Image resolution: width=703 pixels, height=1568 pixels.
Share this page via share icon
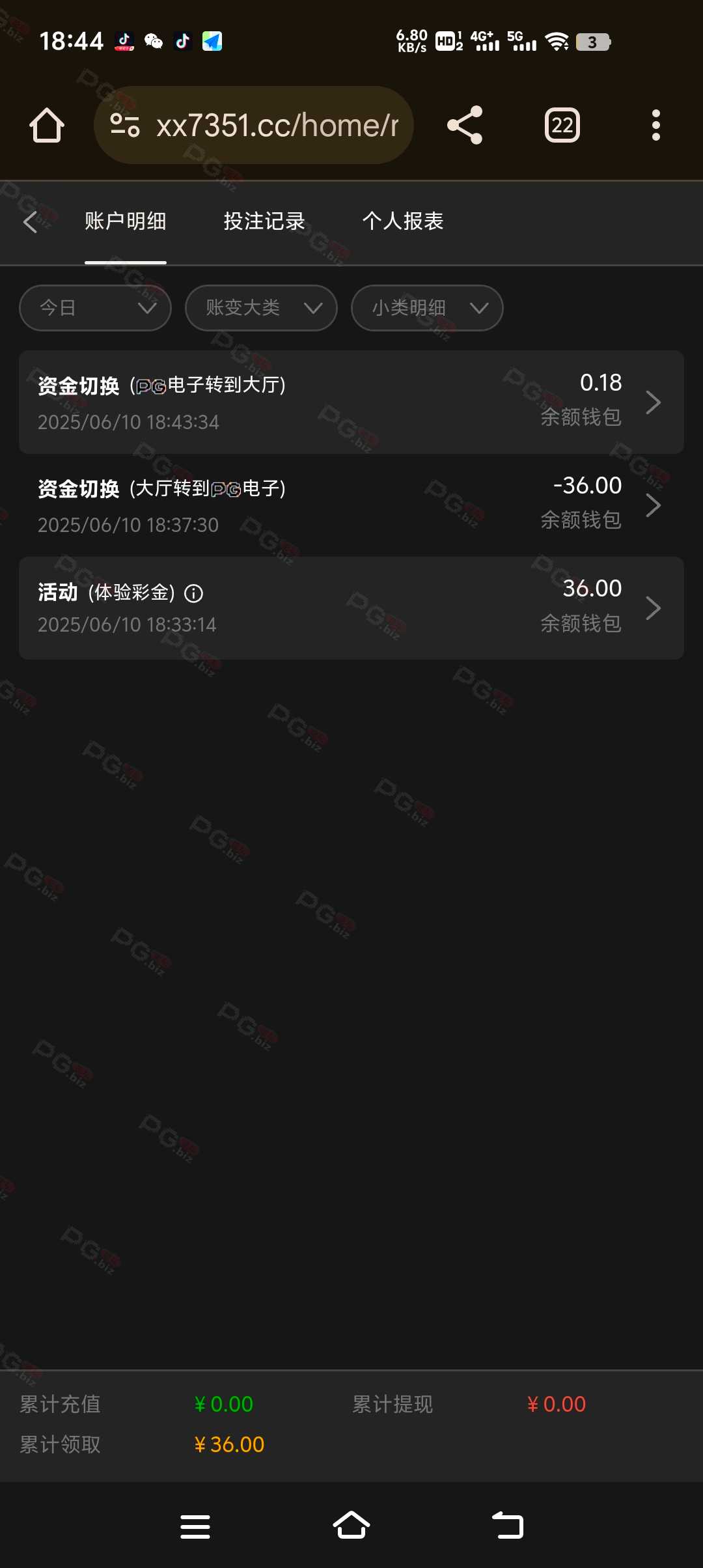pos(465,125)
